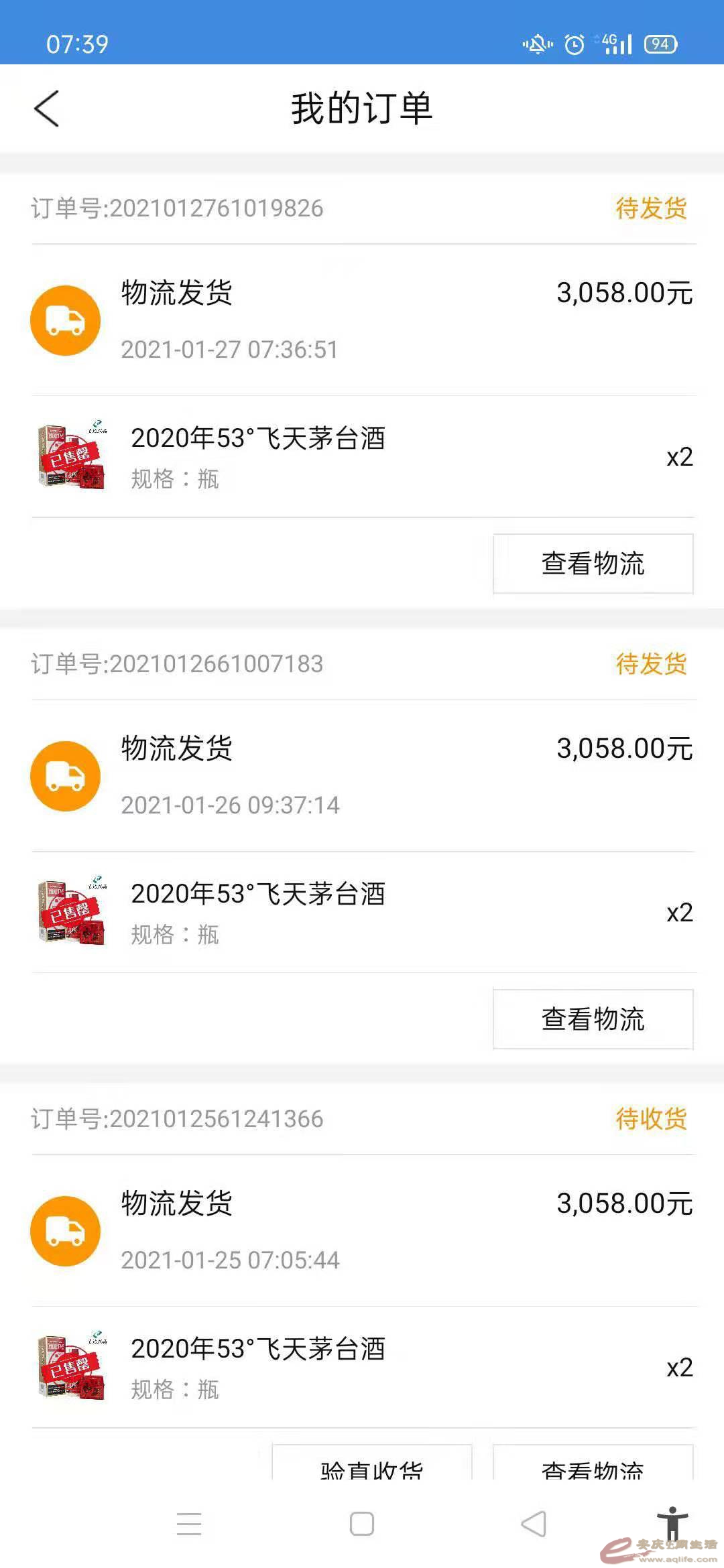Open Moutai product in order 2021012661007183
Image resolution: width=724 pixels, height=1568 pixels.
(x=258, y=911)
